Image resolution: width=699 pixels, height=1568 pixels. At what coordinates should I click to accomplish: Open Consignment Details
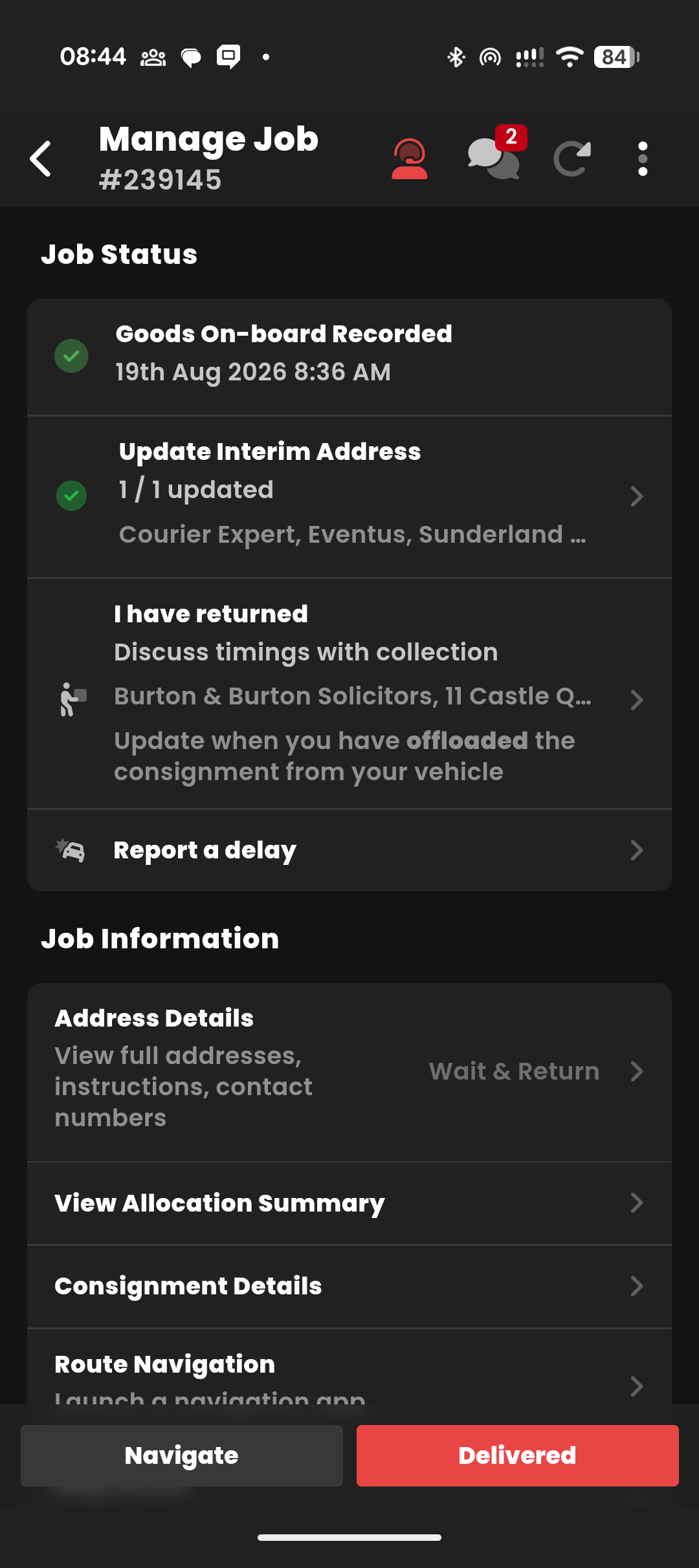click(x=349, y=1287)
